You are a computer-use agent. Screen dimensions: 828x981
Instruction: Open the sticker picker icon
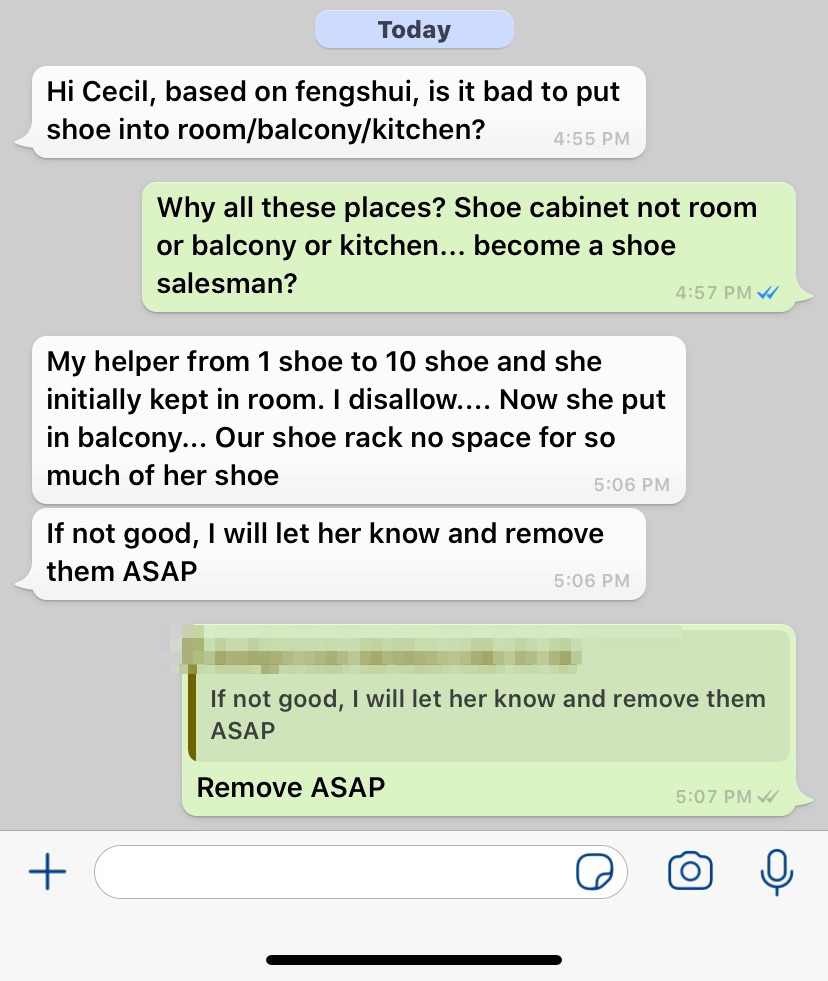coord(595,872)
